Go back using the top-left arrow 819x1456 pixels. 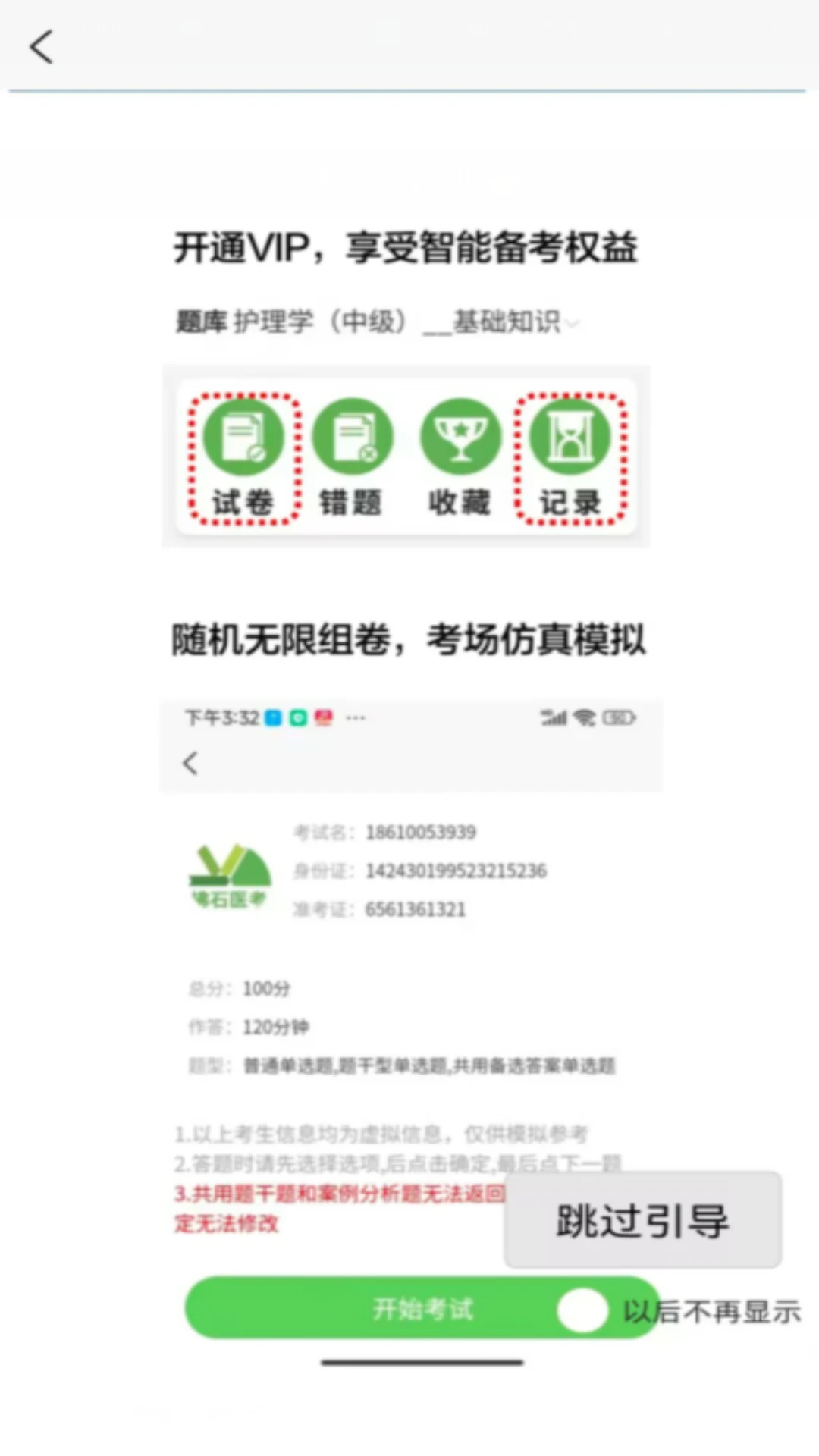click(x=42, y=47)
